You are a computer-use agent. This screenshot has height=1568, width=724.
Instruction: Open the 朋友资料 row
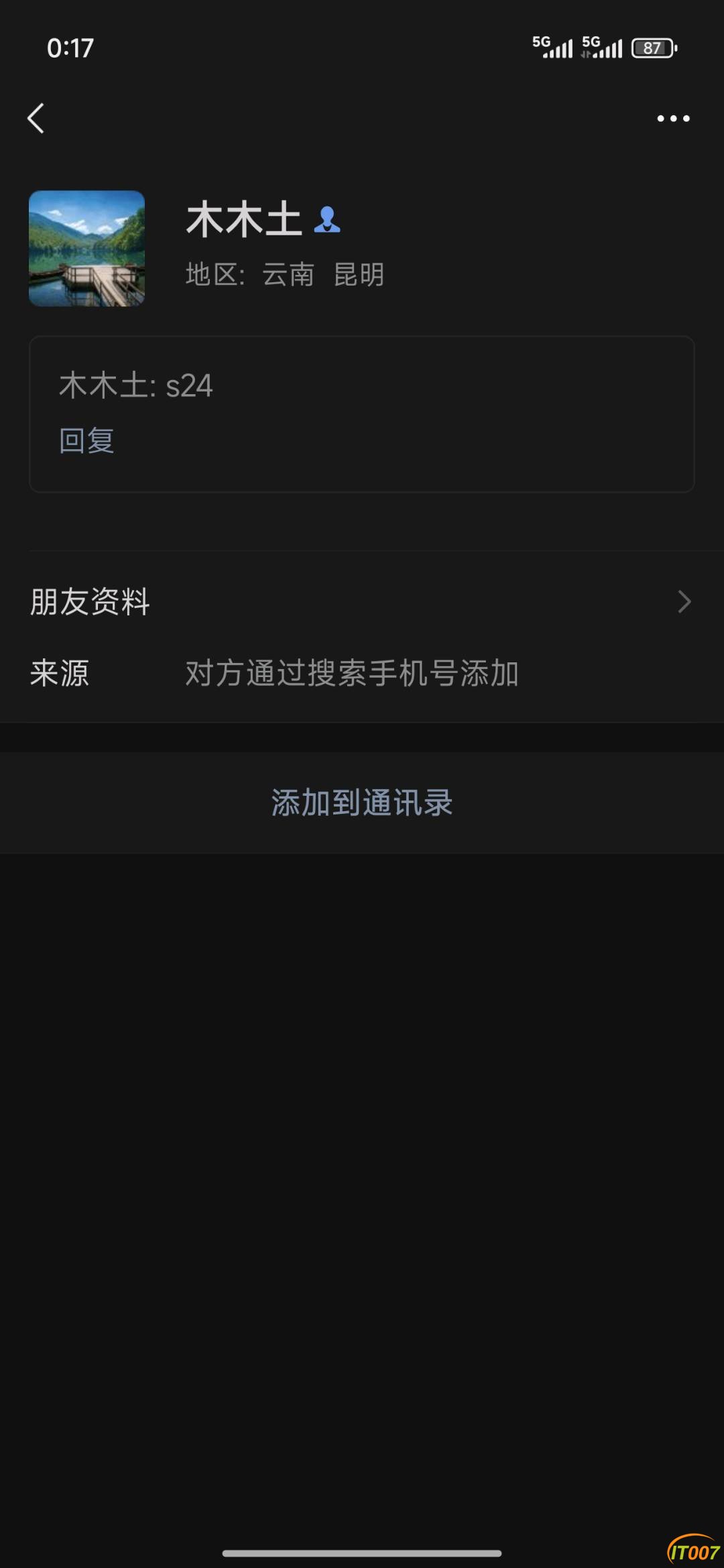362,601
